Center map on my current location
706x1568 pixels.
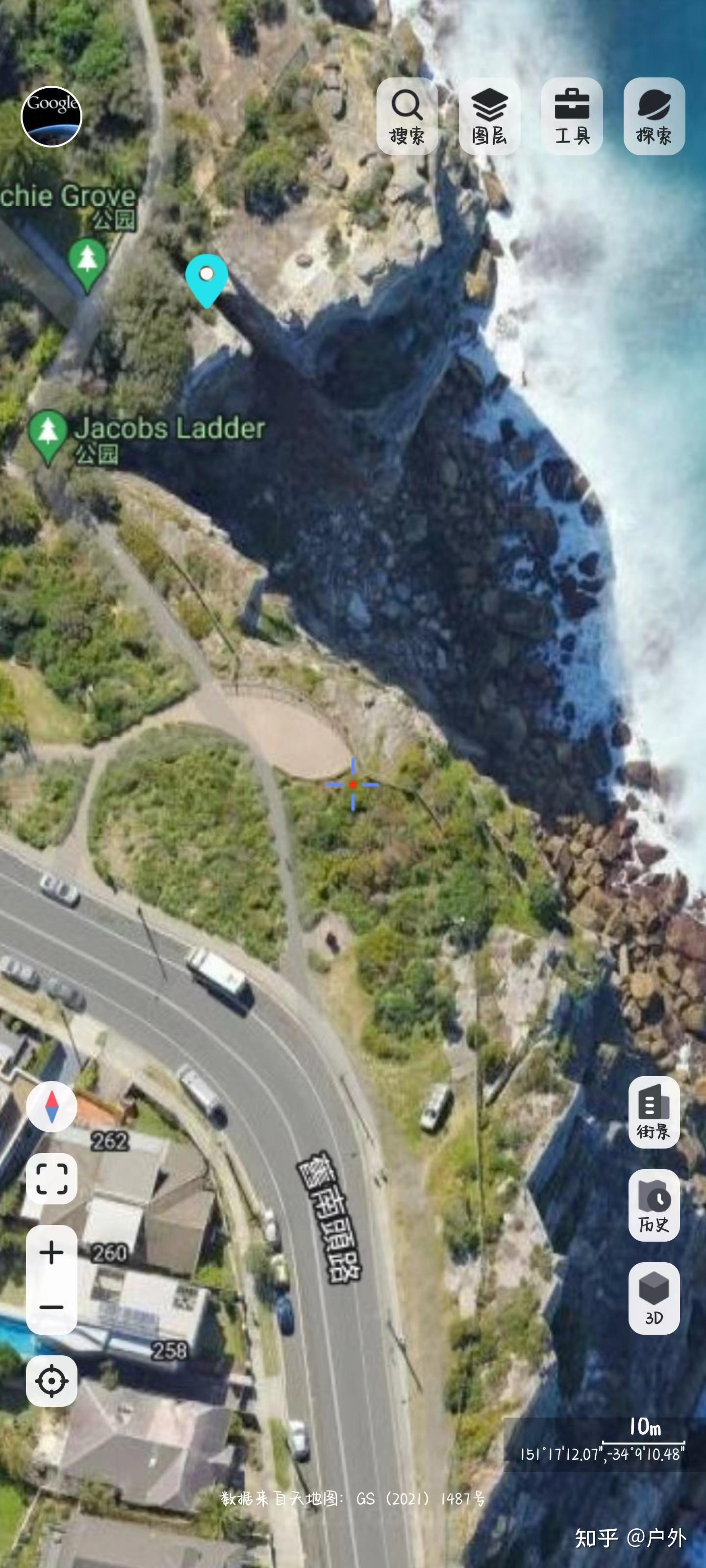pos(52,1380)
